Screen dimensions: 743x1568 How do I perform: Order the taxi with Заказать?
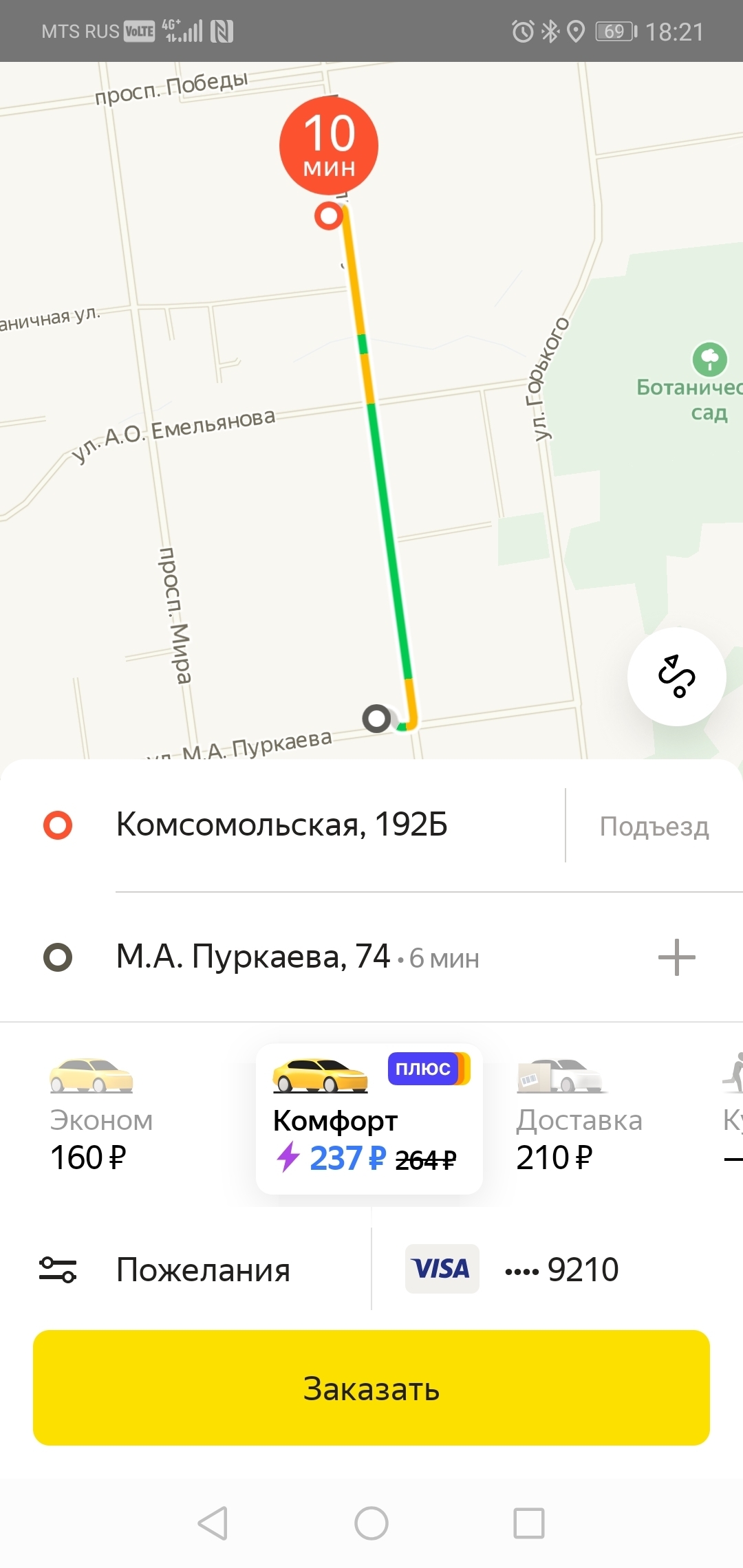coord(371,1388)
